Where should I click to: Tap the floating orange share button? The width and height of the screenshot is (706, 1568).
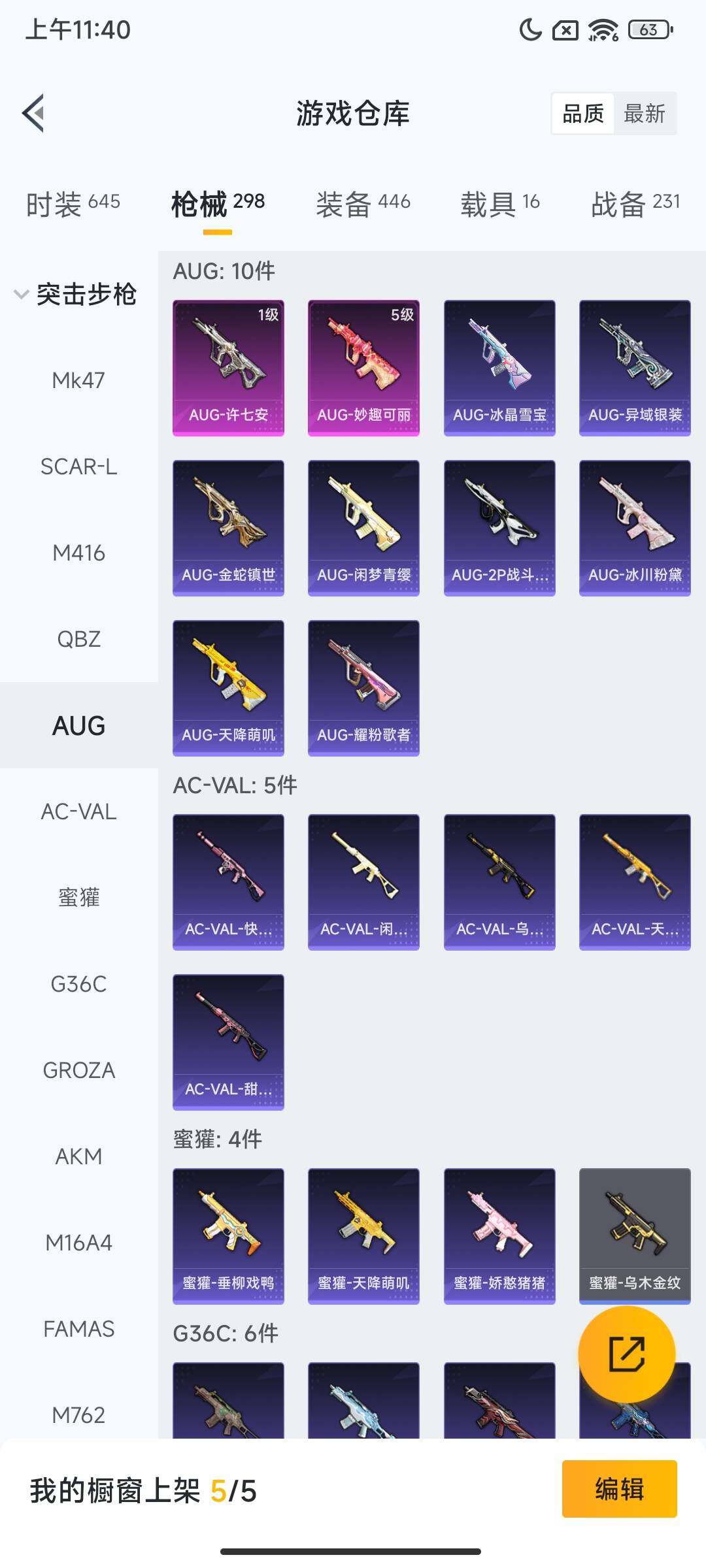(626, 1354)
